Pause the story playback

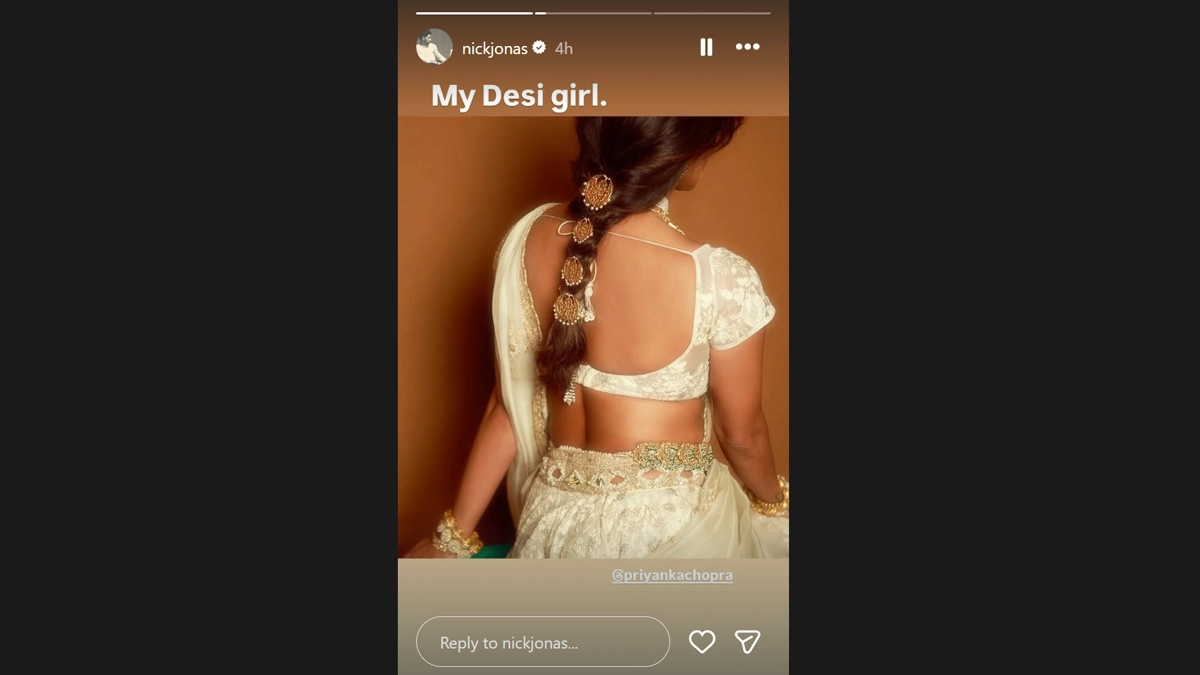[x=706, y=47]
